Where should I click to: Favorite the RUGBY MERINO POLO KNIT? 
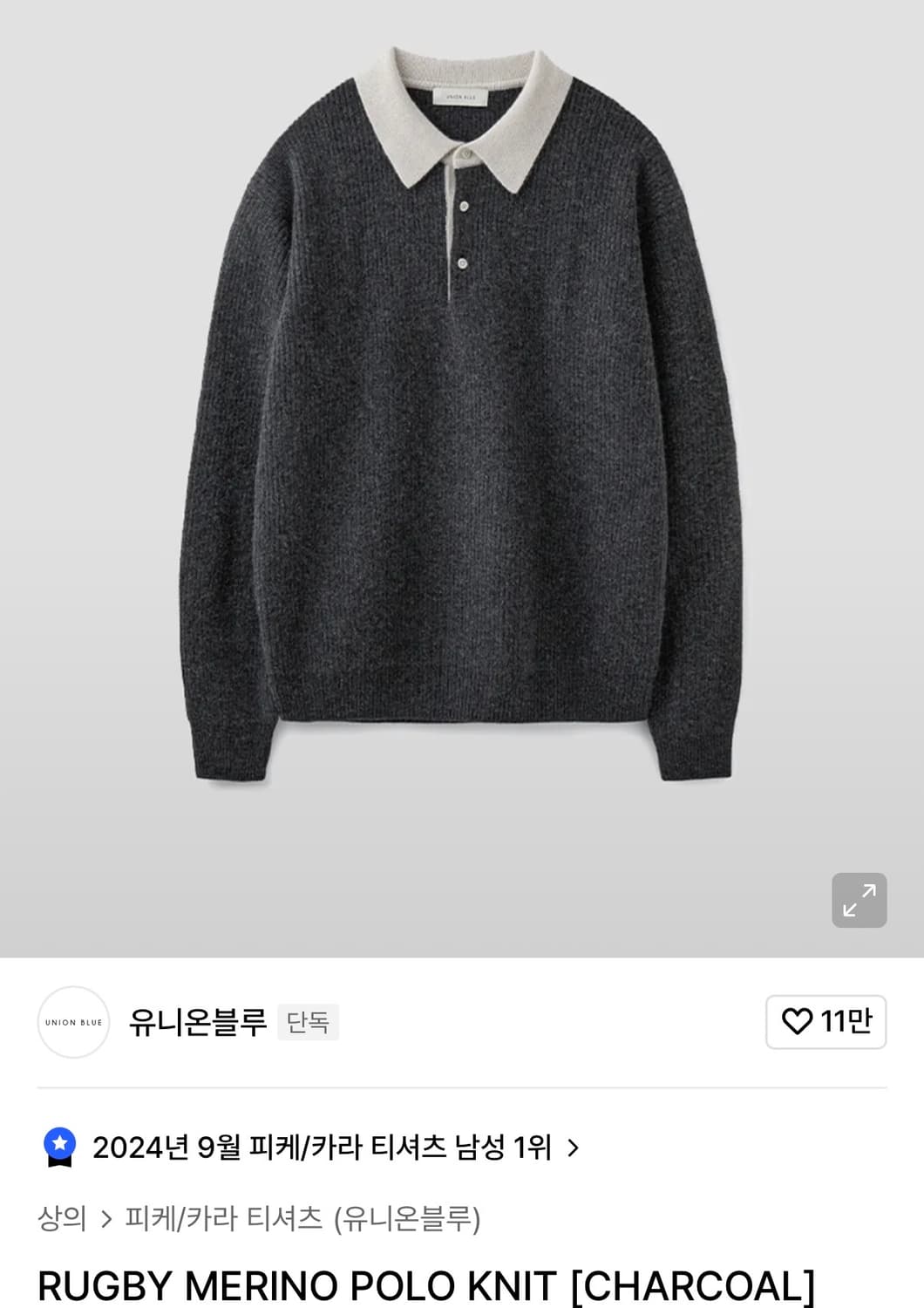coord(826,1021)
